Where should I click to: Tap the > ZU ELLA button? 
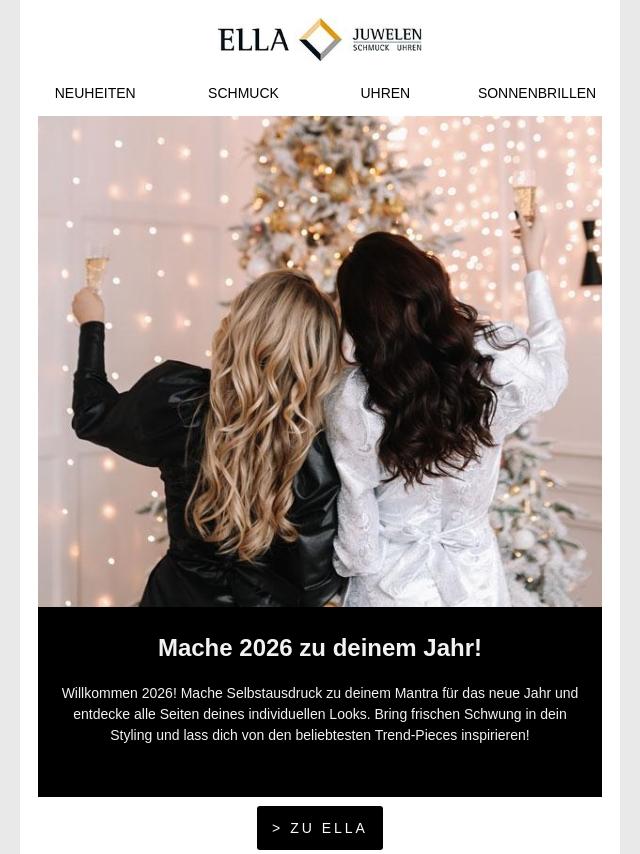point(320,828)
